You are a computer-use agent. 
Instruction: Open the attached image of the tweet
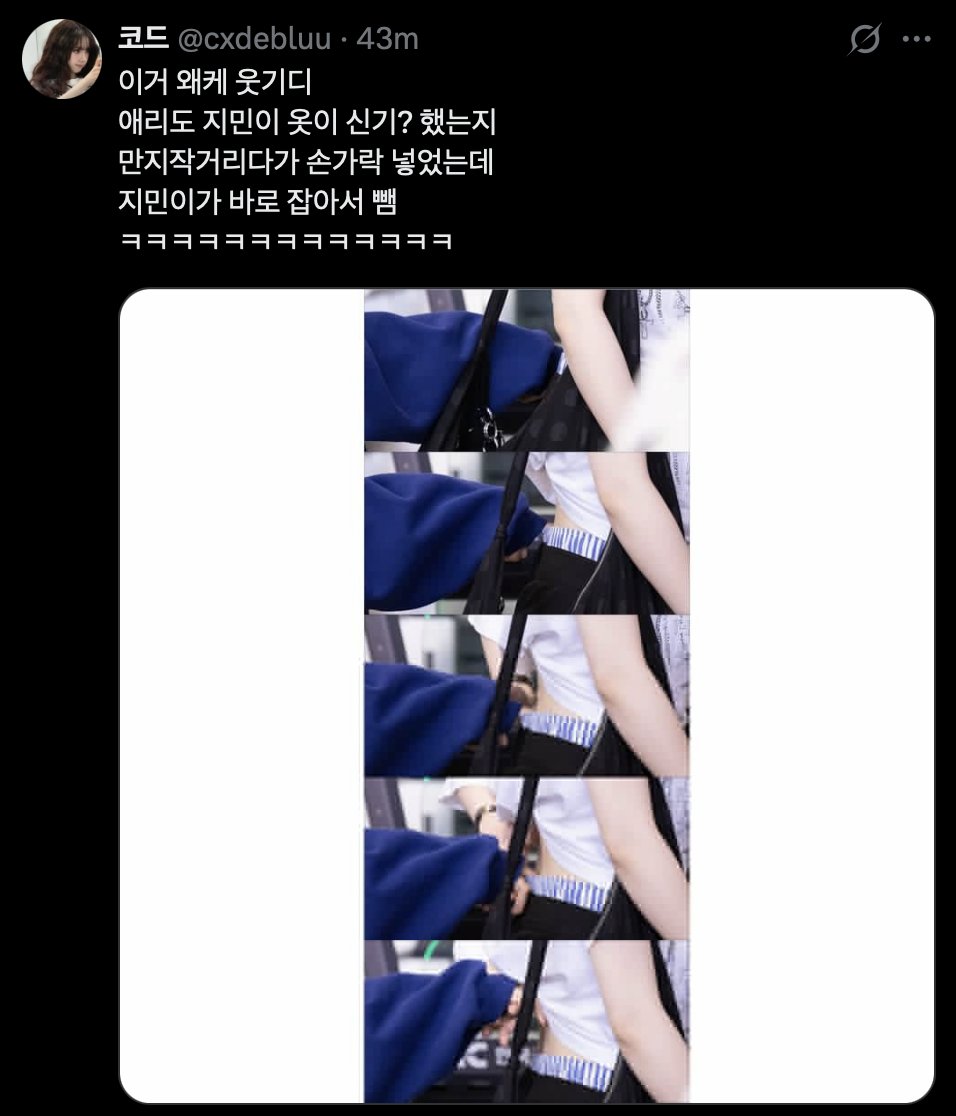(526, 696)
